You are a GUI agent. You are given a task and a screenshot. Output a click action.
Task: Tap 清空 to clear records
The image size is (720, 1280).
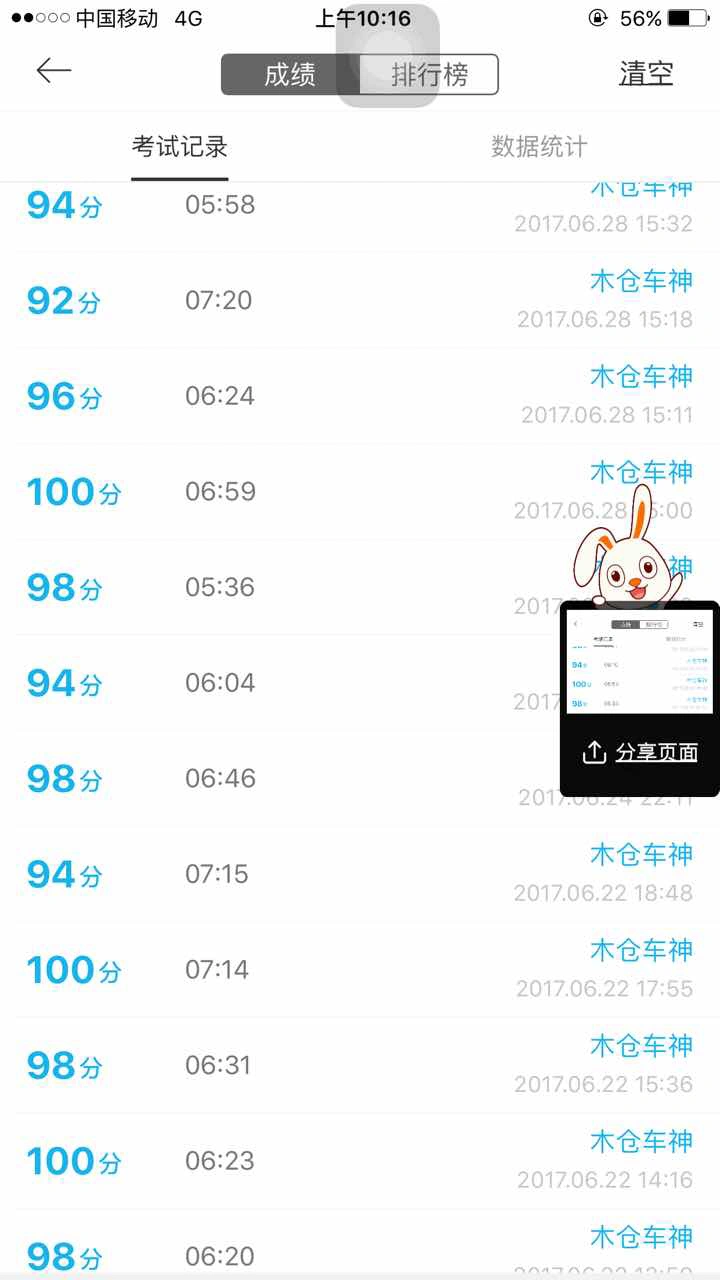646,73
